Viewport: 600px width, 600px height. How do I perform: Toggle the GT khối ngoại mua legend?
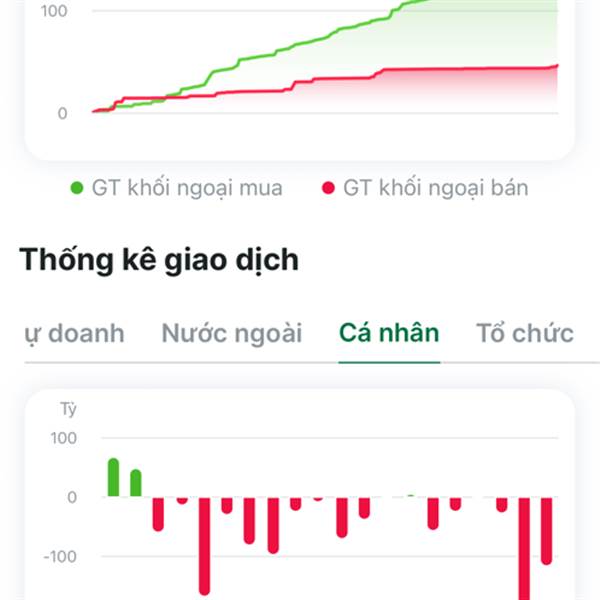point(177,188)
